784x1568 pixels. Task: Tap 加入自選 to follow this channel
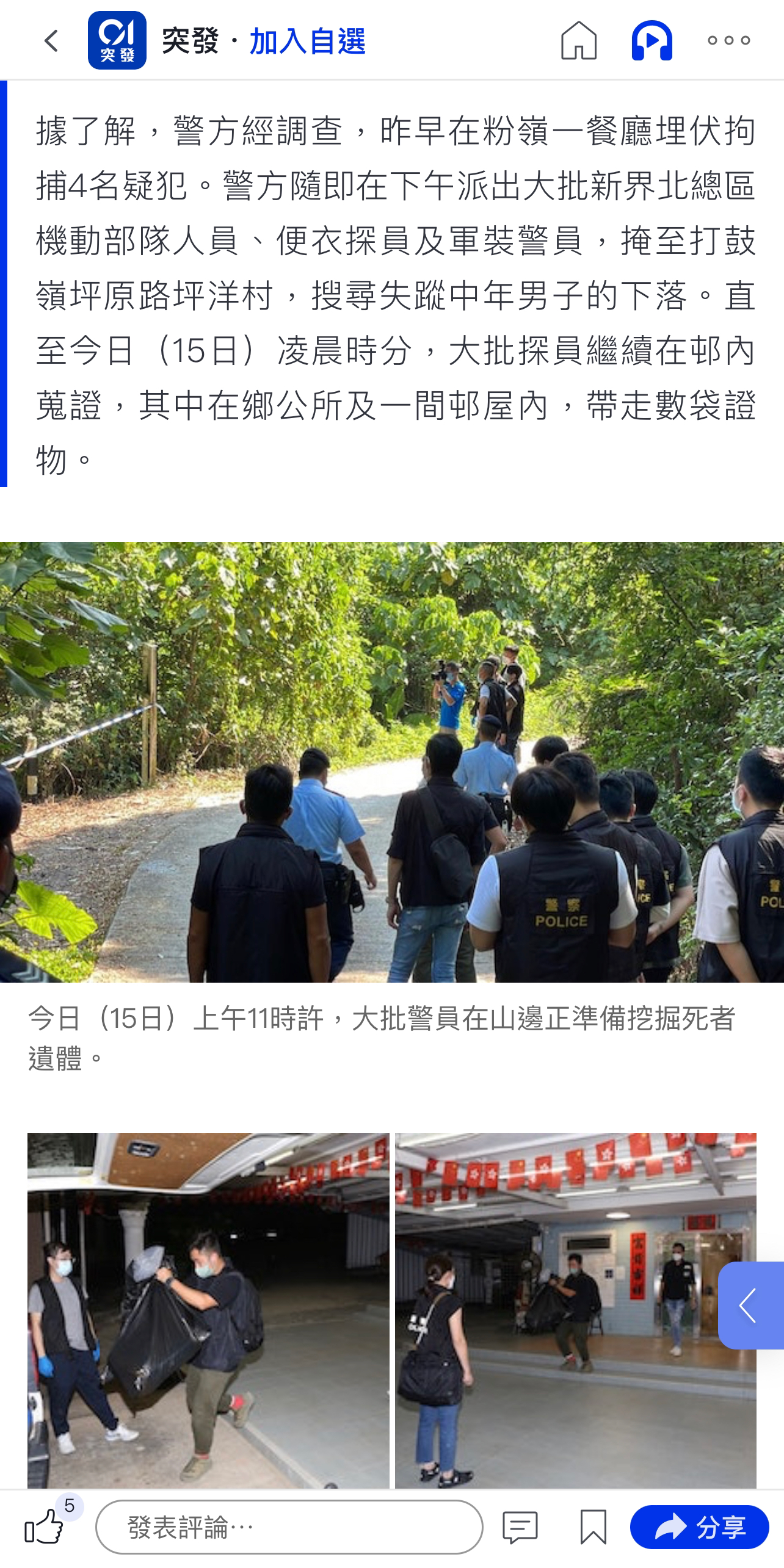tap(307, 42)
